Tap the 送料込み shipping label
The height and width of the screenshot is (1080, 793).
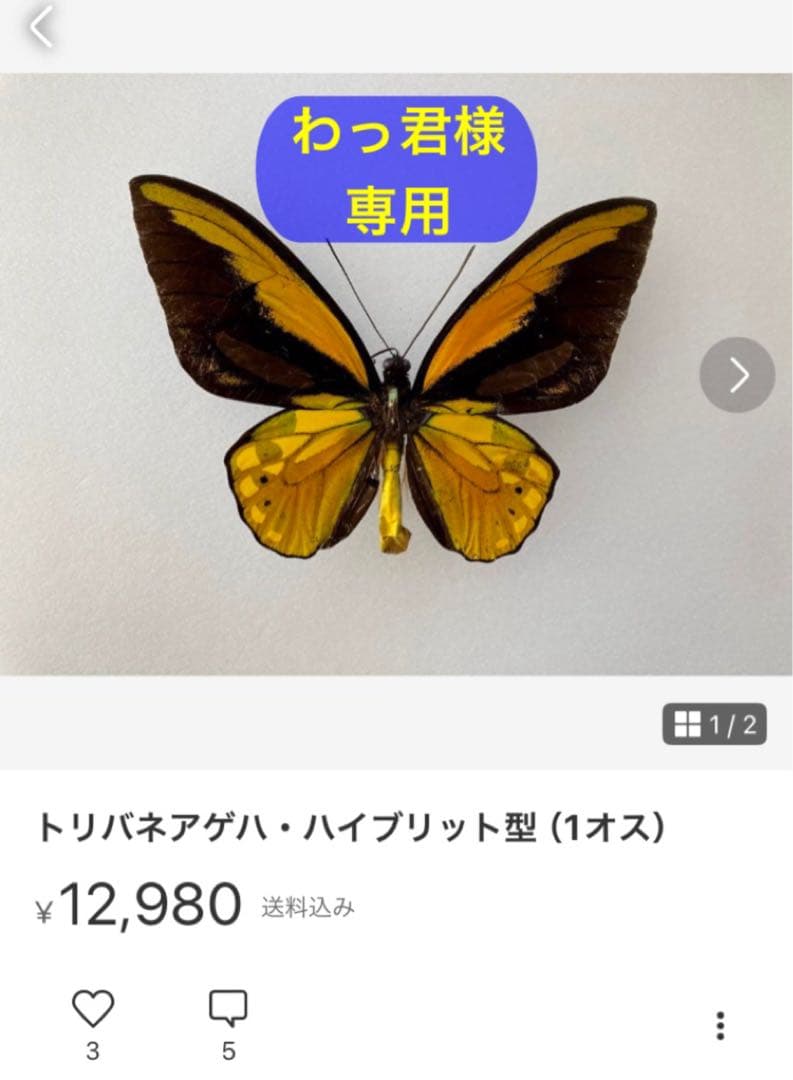[310, 906]
